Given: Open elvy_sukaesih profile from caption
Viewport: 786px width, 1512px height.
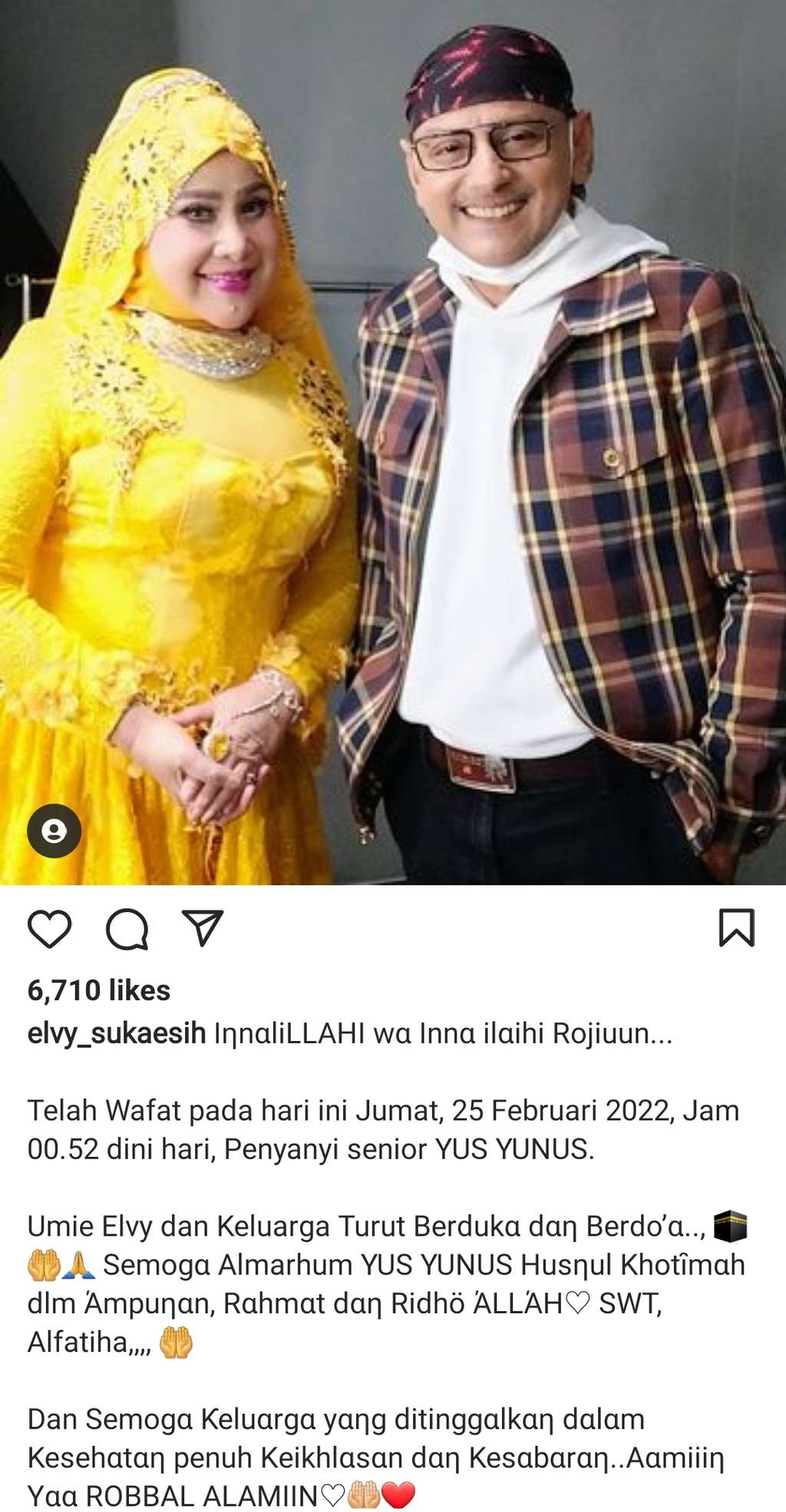Looking at the screenshot, I should (x=117, y=1033).
